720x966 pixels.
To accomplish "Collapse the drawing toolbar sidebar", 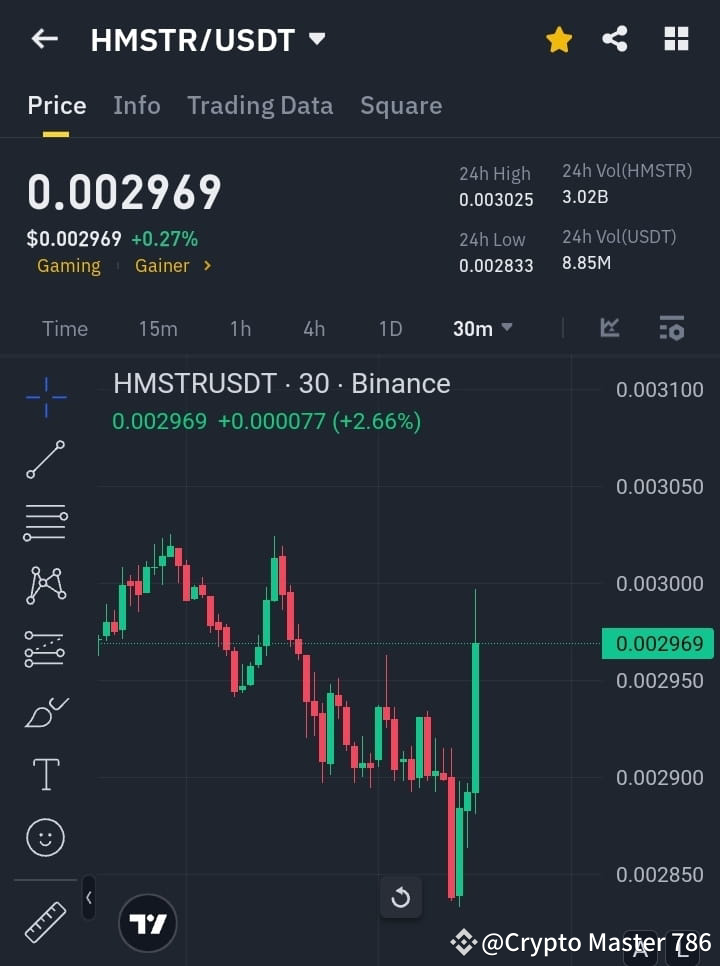I will [x=88, y=898].
